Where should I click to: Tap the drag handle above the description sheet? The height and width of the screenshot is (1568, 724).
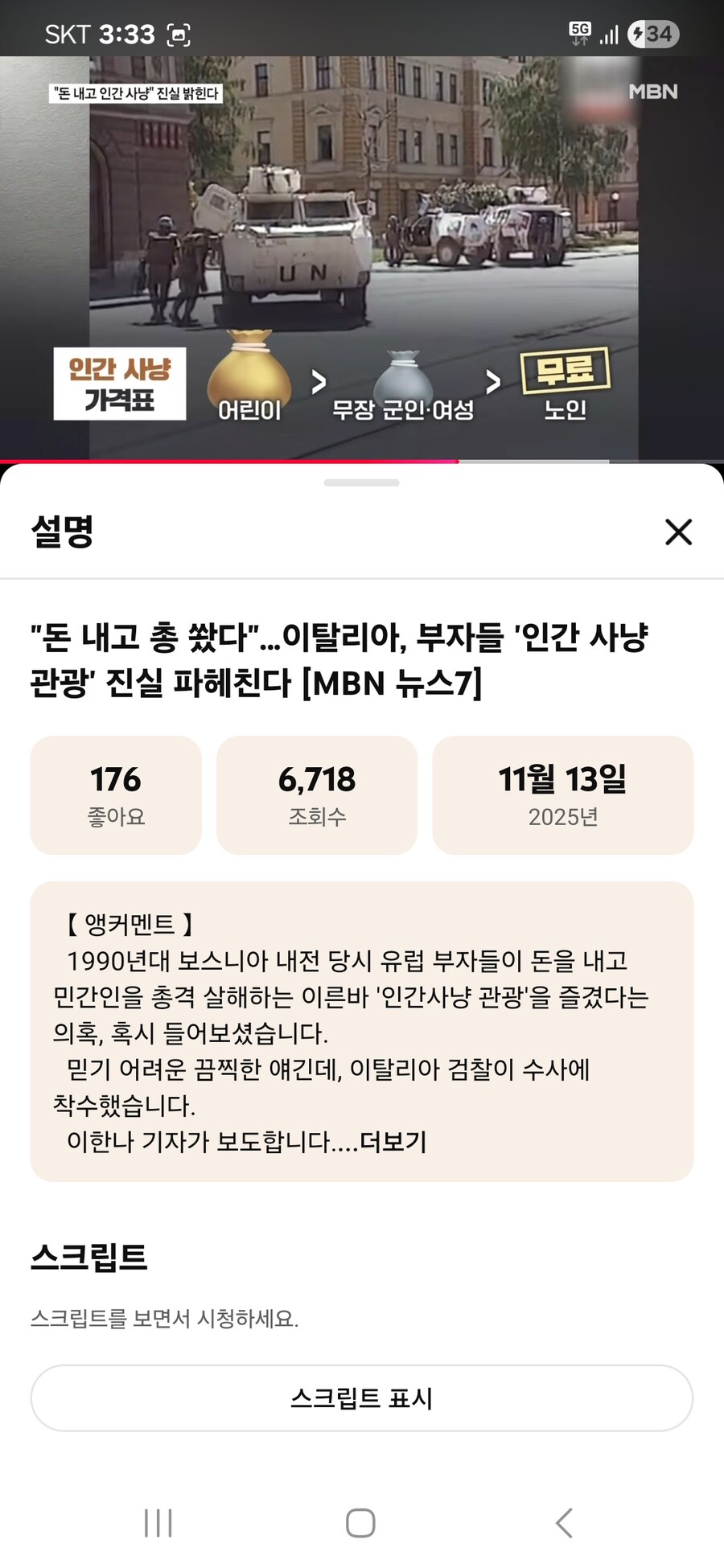point(361,483)
